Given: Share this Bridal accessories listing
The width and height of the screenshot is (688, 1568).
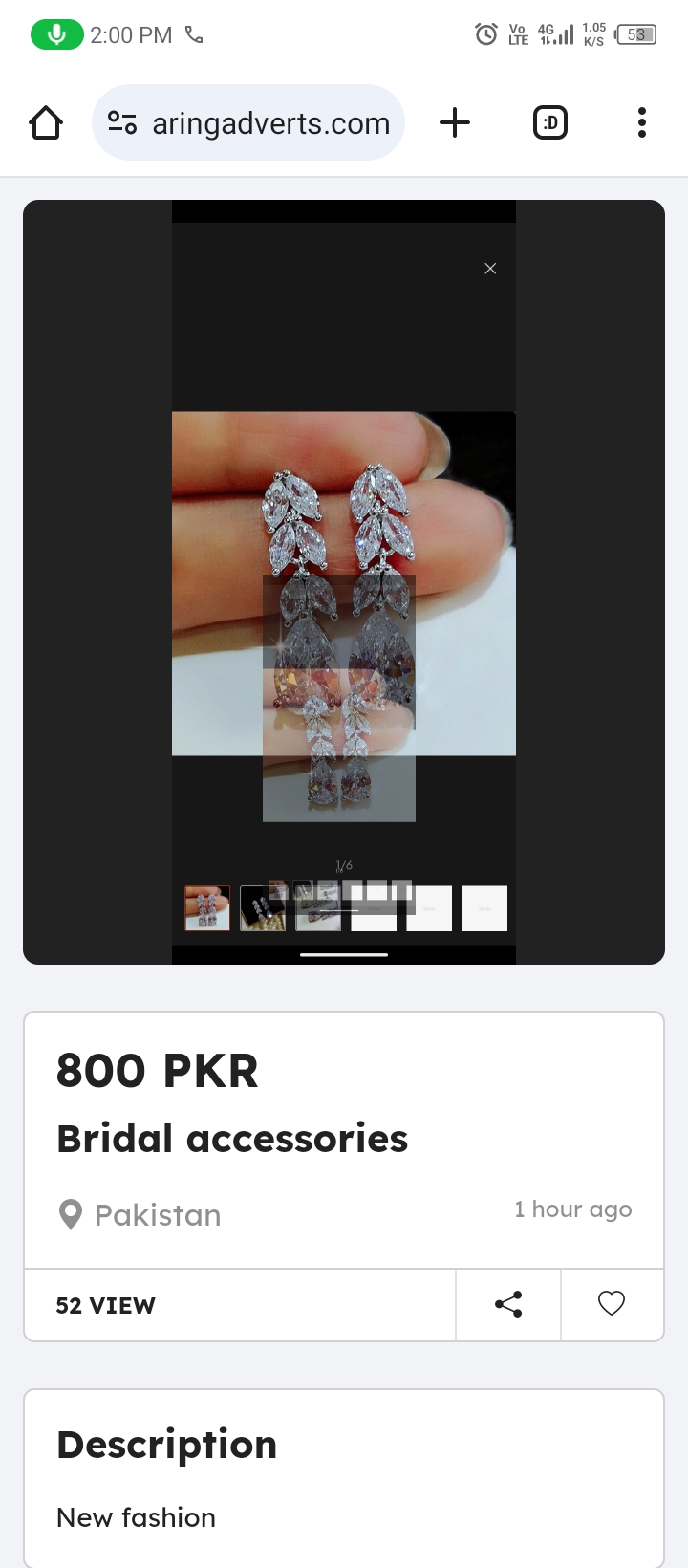Looking at the screenshot, I should tap(508, 1304).
